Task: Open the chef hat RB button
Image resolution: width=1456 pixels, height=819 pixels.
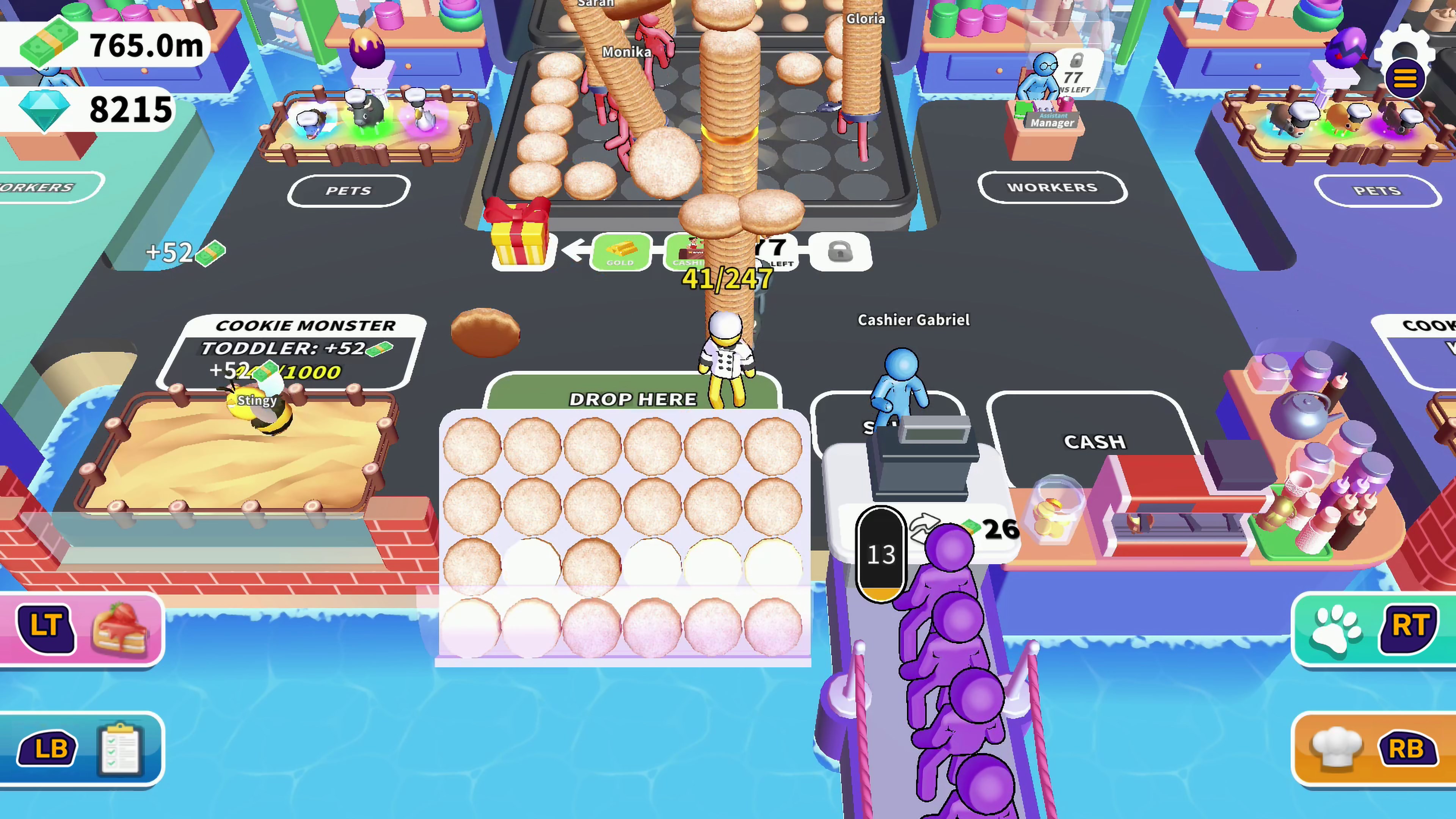Action: (1373, 750)
